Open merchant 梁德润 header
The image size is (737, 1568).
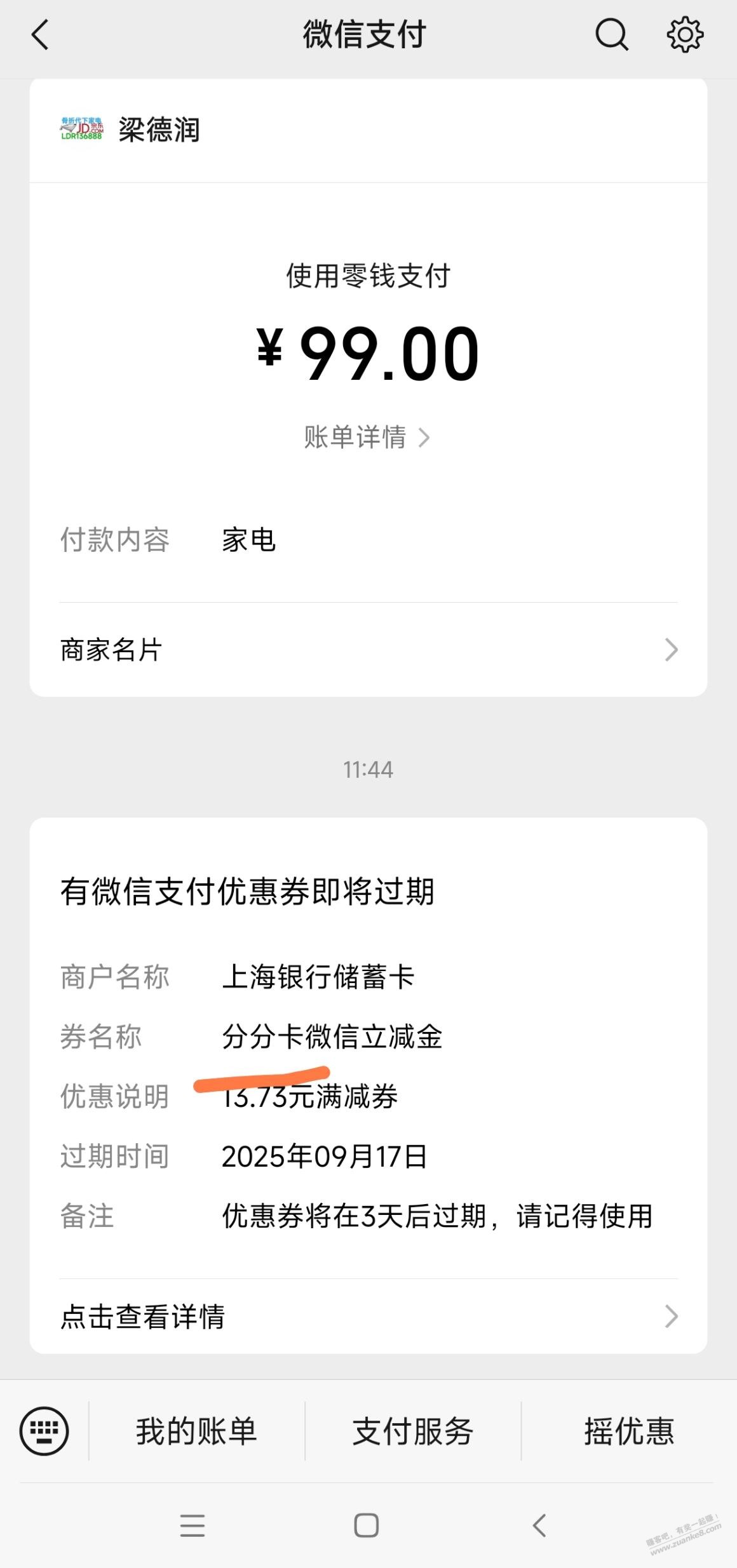click(159, 130)
